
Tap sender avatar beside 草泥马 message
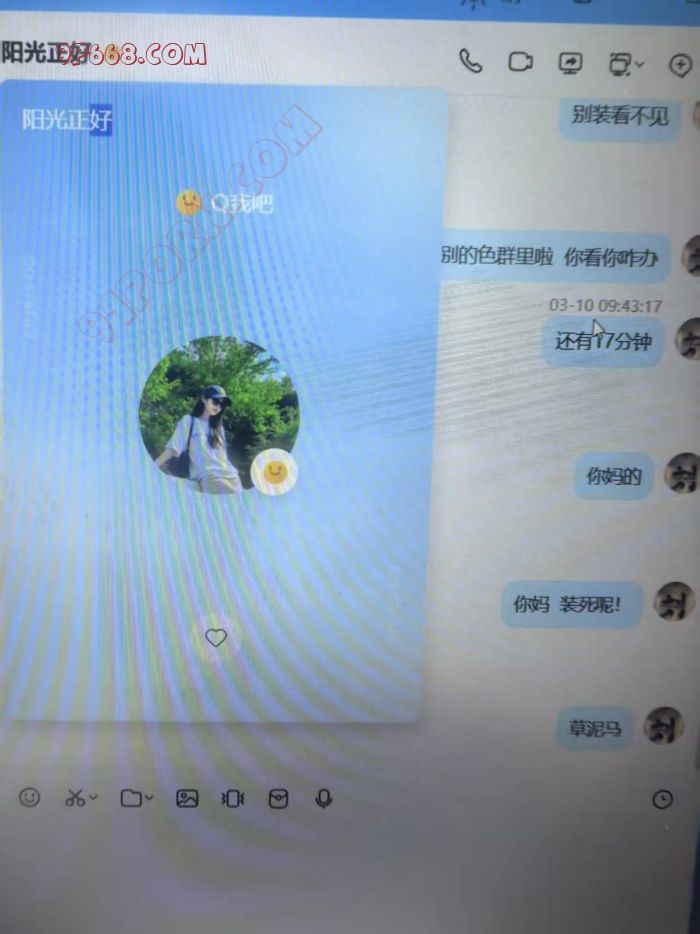[x=663, y=725]
